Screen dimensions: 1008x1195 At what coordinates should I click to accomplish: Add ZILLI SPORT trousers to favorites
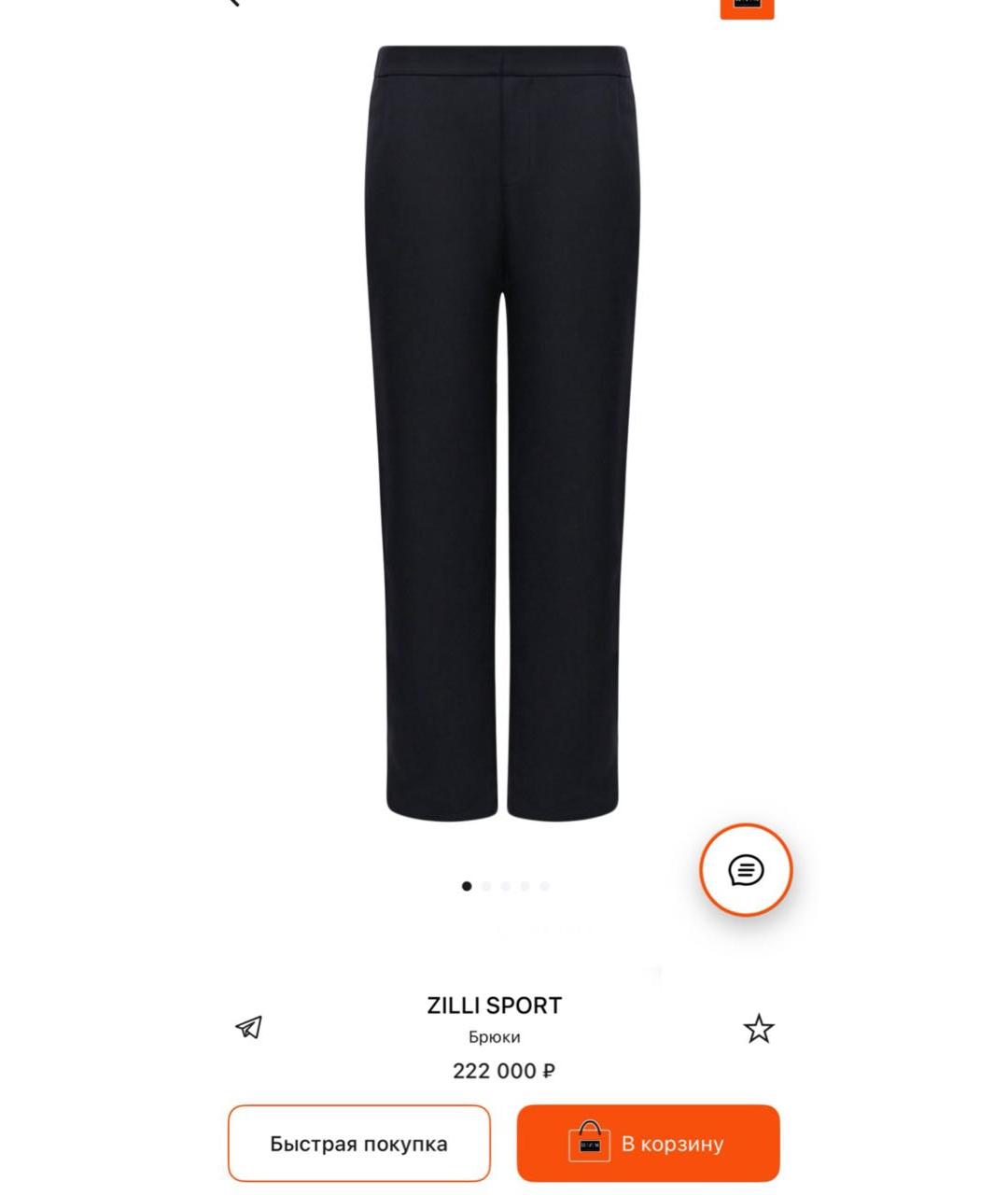pos(759,1028)
